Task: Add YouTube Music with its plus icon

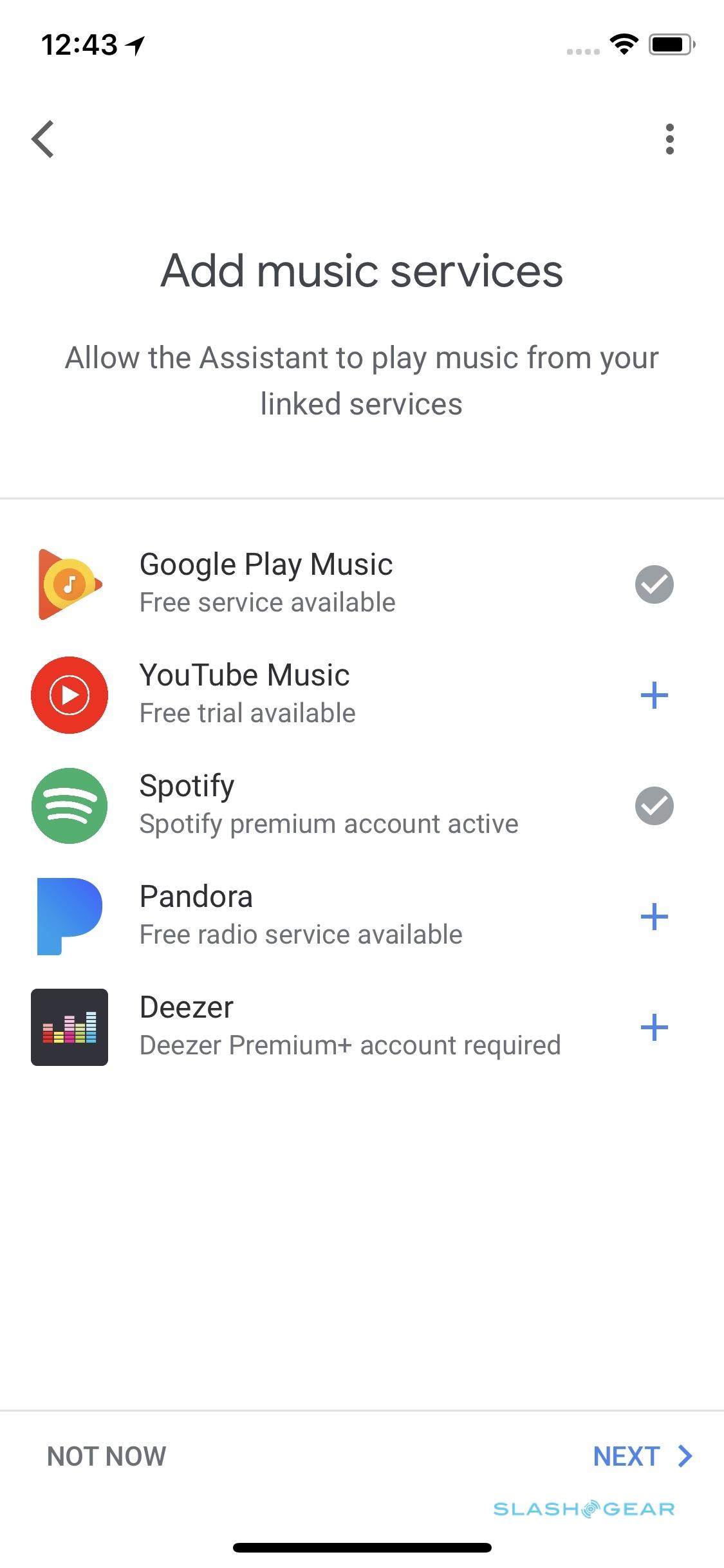Action: click(x=654, y=695)
